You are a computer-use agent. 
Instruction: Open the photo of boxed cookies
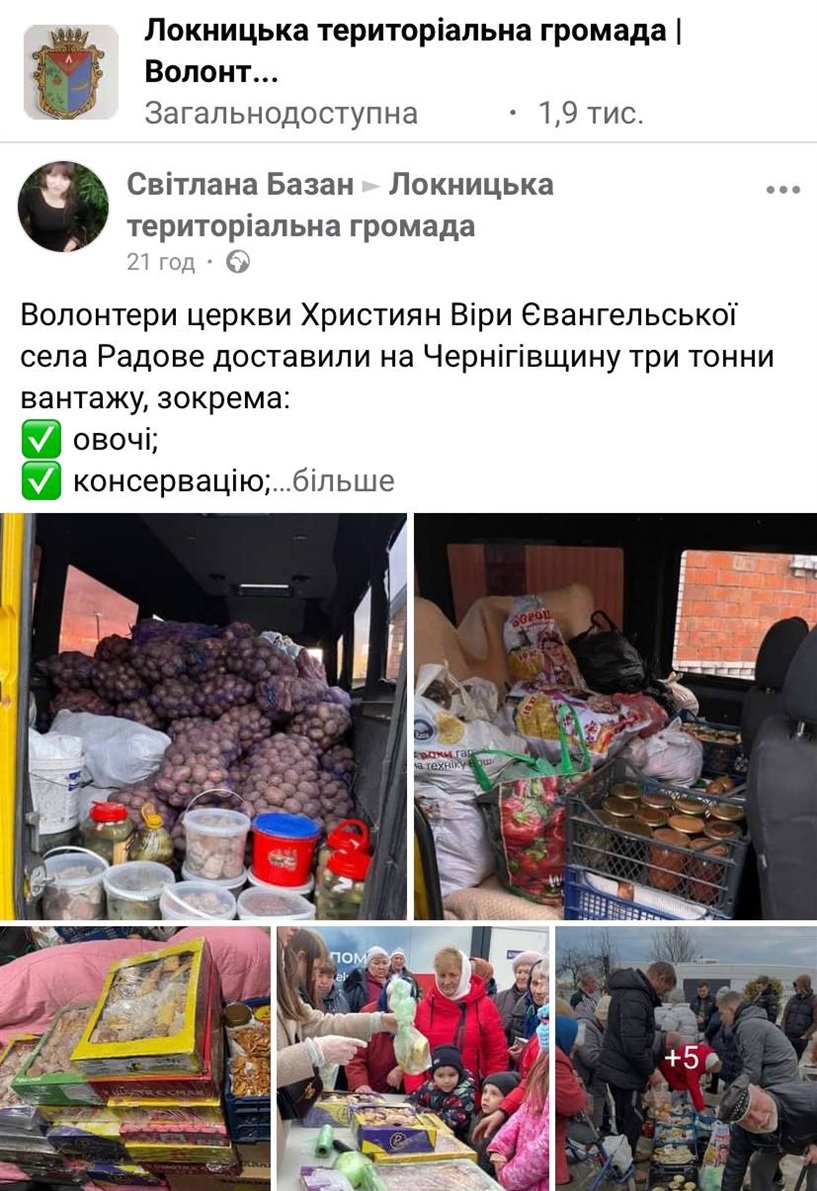[135, 1058]
